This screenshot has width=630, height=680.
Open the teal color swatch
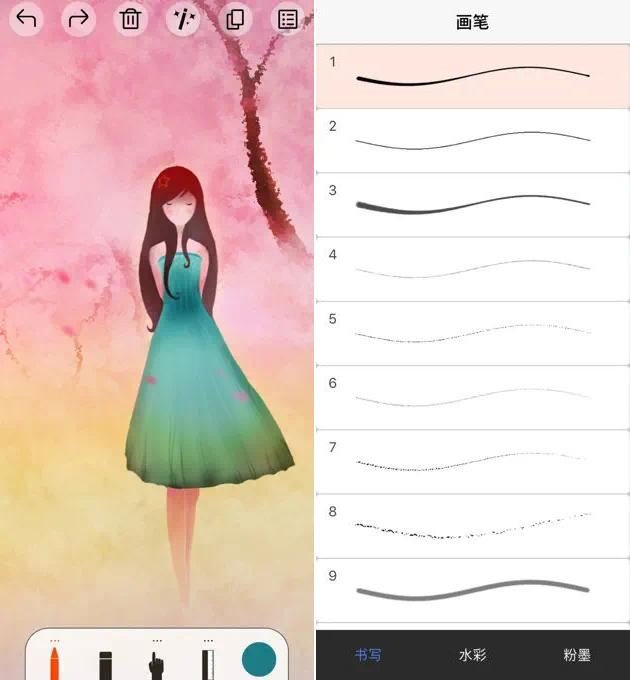[x=259, y=659]
